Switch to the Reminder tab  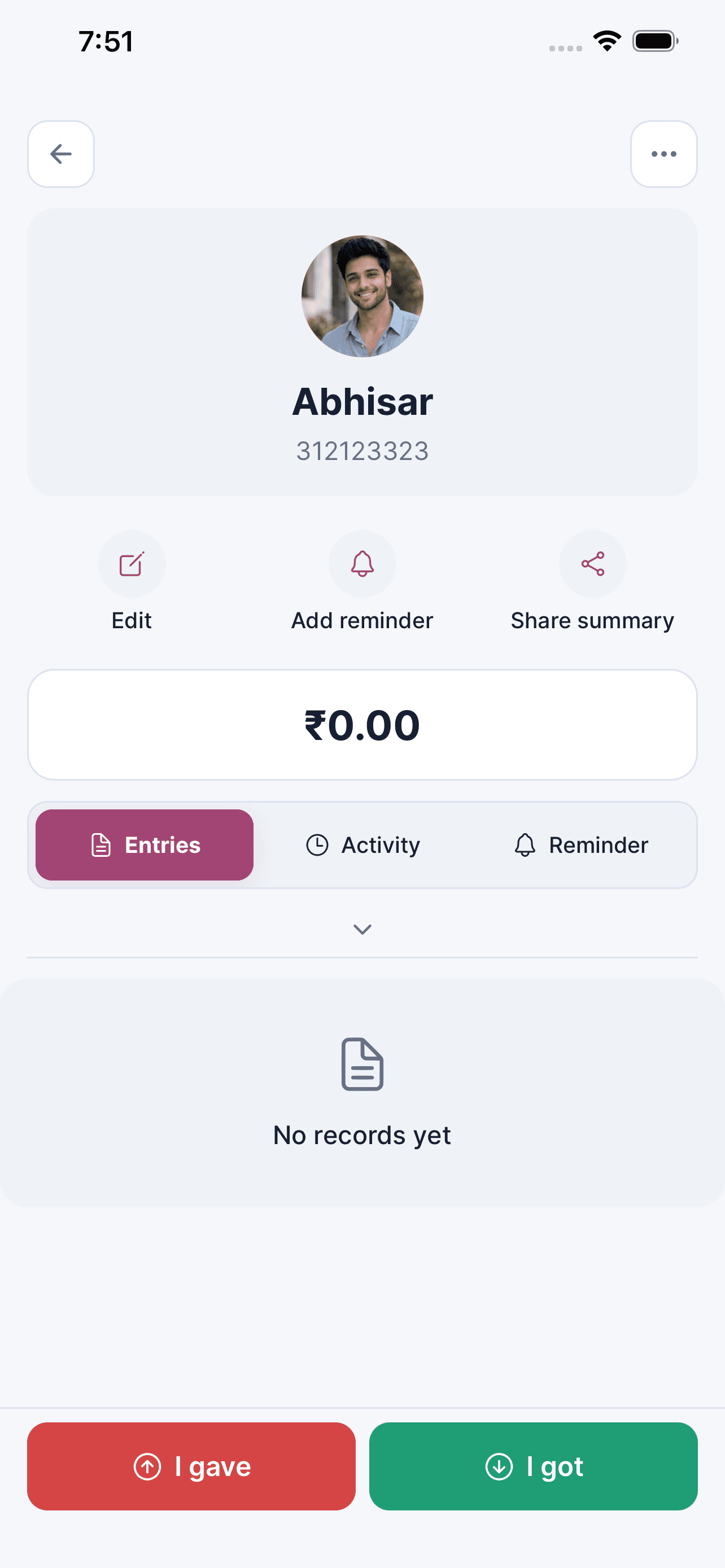click(x=582, y=845)
